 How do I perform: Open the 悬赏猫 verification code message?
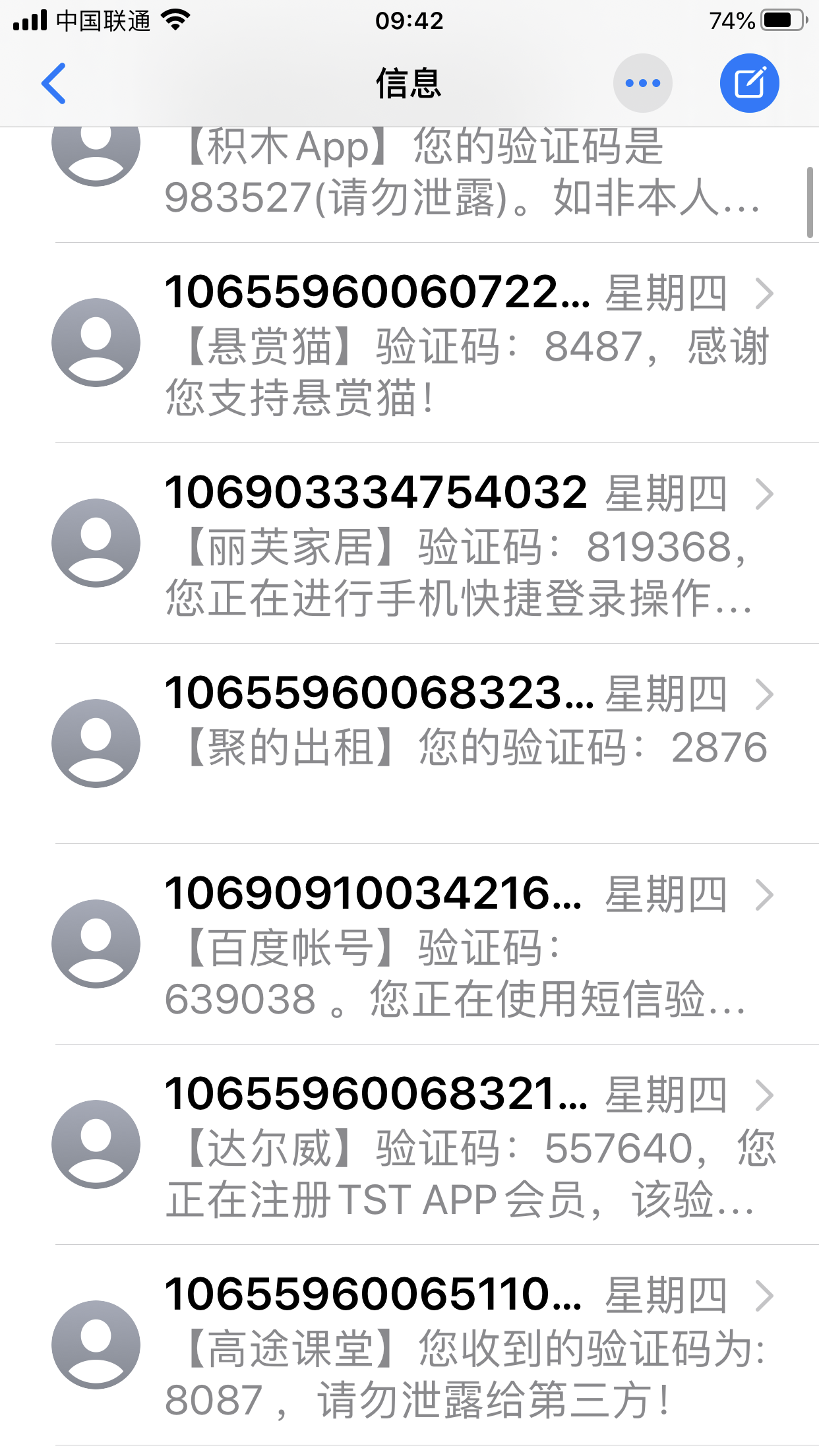pyautogui.click(x=409, y=343)
